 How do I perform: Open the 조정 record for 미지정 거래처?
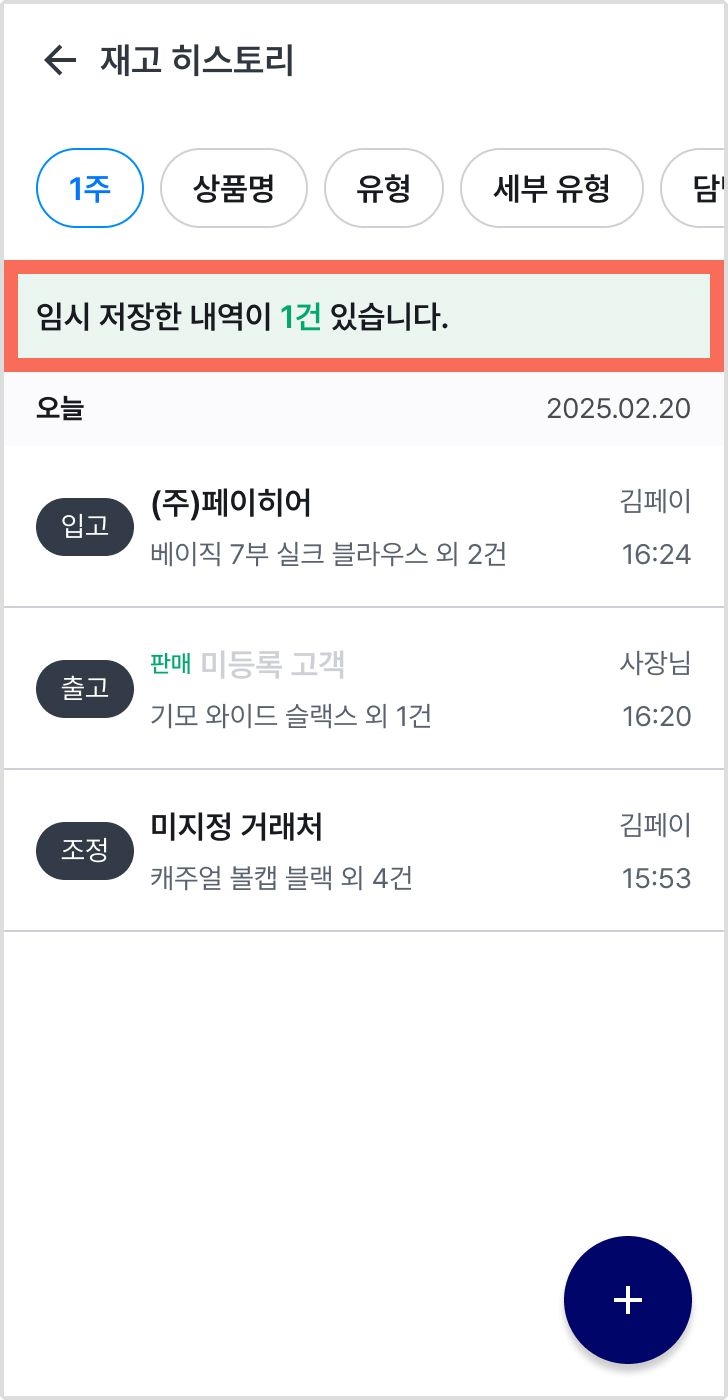pos(364,851)
